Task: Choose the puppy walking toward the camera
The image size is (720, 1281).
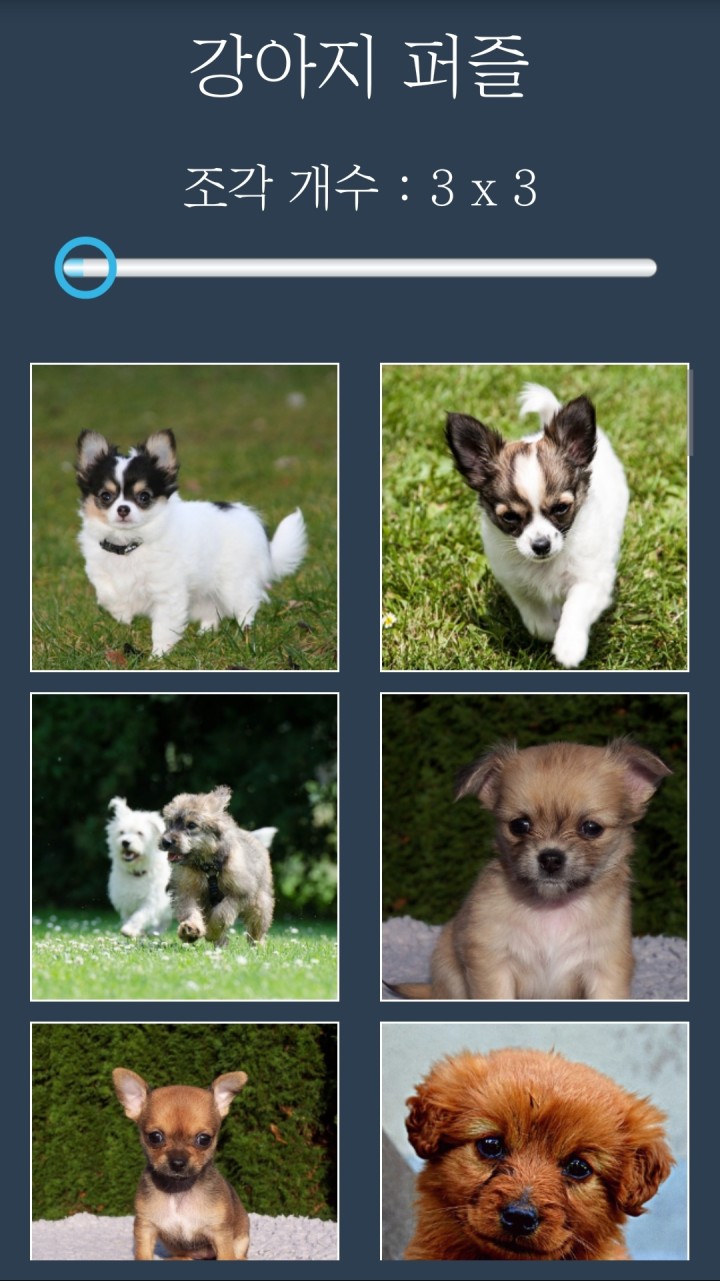Action: (x=534, y=517)
